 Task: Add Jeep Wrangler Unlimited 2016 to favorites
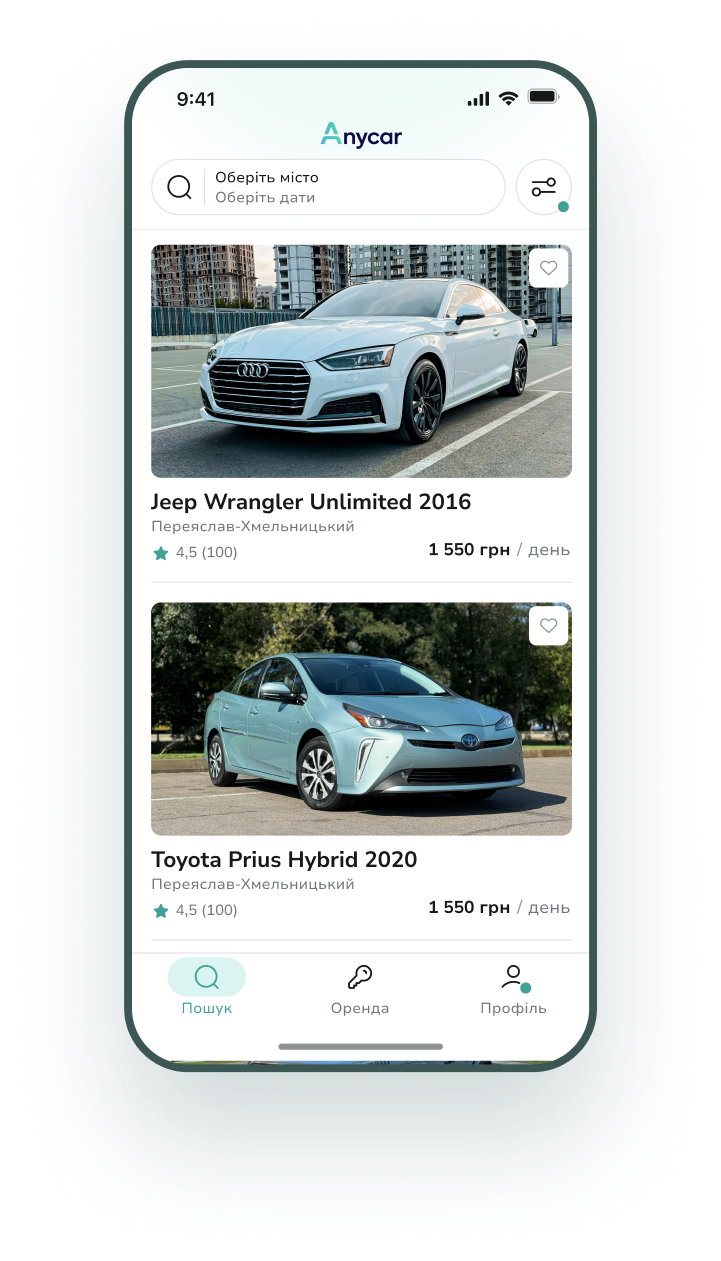(x=548, y=268)
